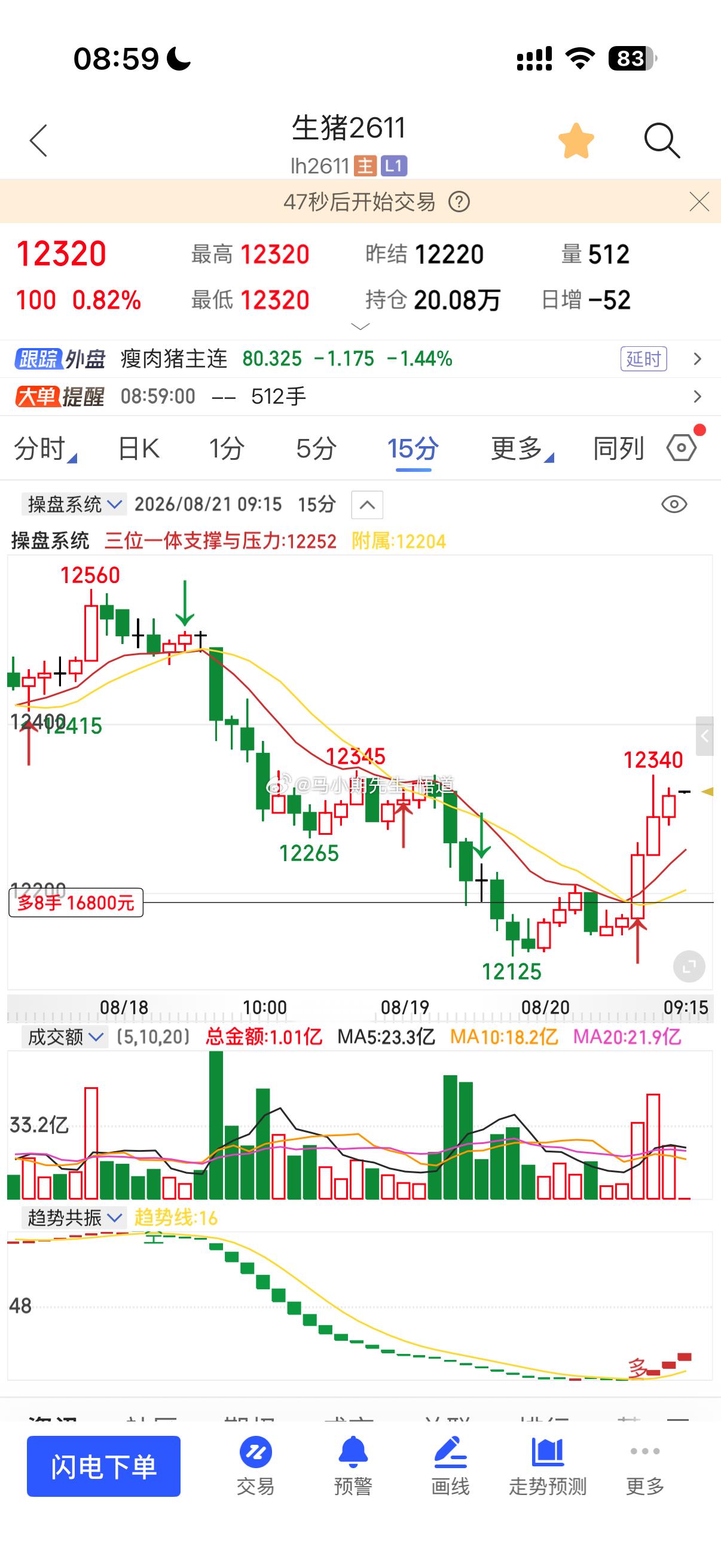The height and width of the screenshot is (1568, 721).
Task: Toggle the favorite star for 生猪2611
Action: (x=576, y=141)
